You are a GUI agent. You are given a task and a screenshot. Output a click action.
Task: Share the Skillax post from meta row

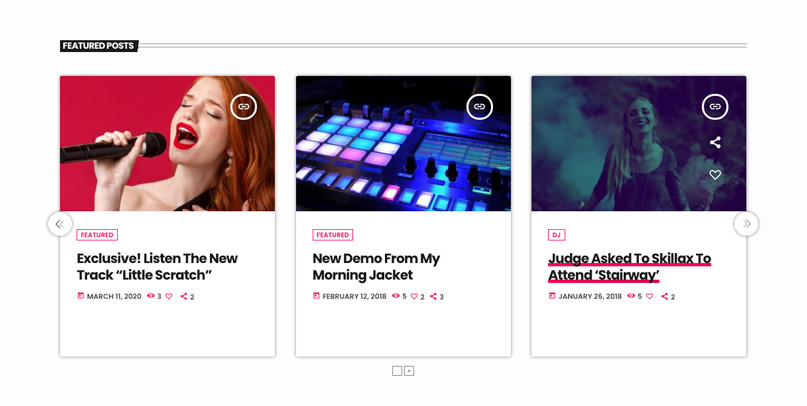coord(664,297)
